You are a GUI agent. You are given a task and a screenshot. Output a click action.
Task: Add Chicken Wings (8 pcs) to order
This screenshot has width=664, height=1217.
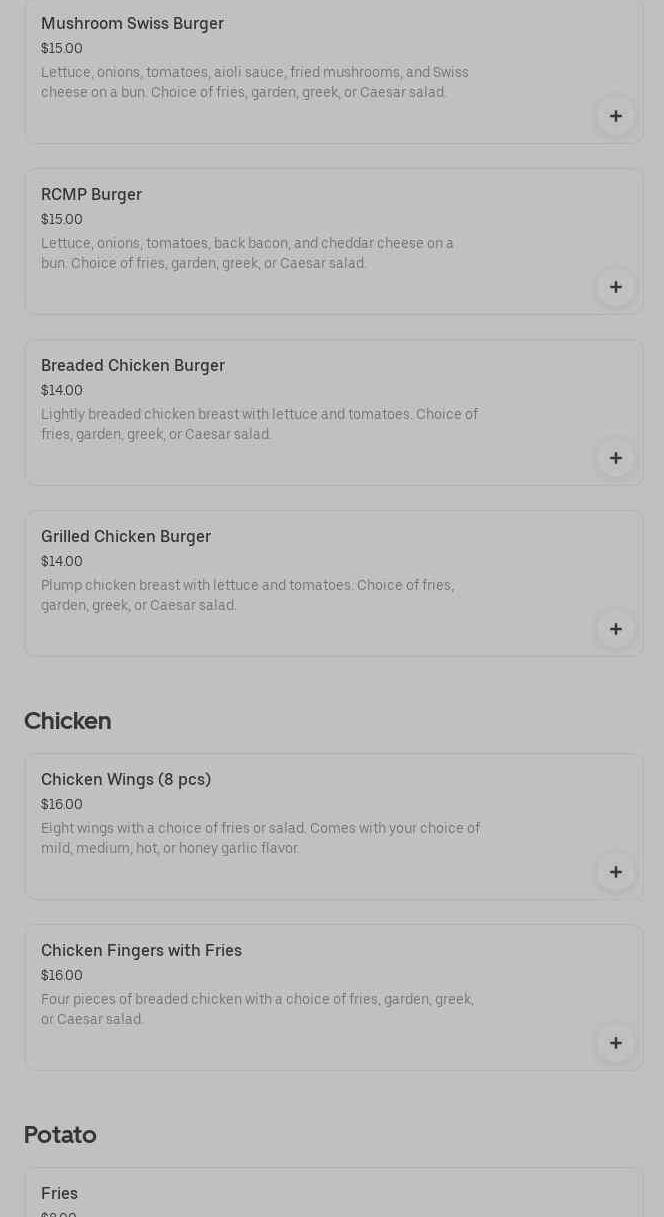coord(615,872)
